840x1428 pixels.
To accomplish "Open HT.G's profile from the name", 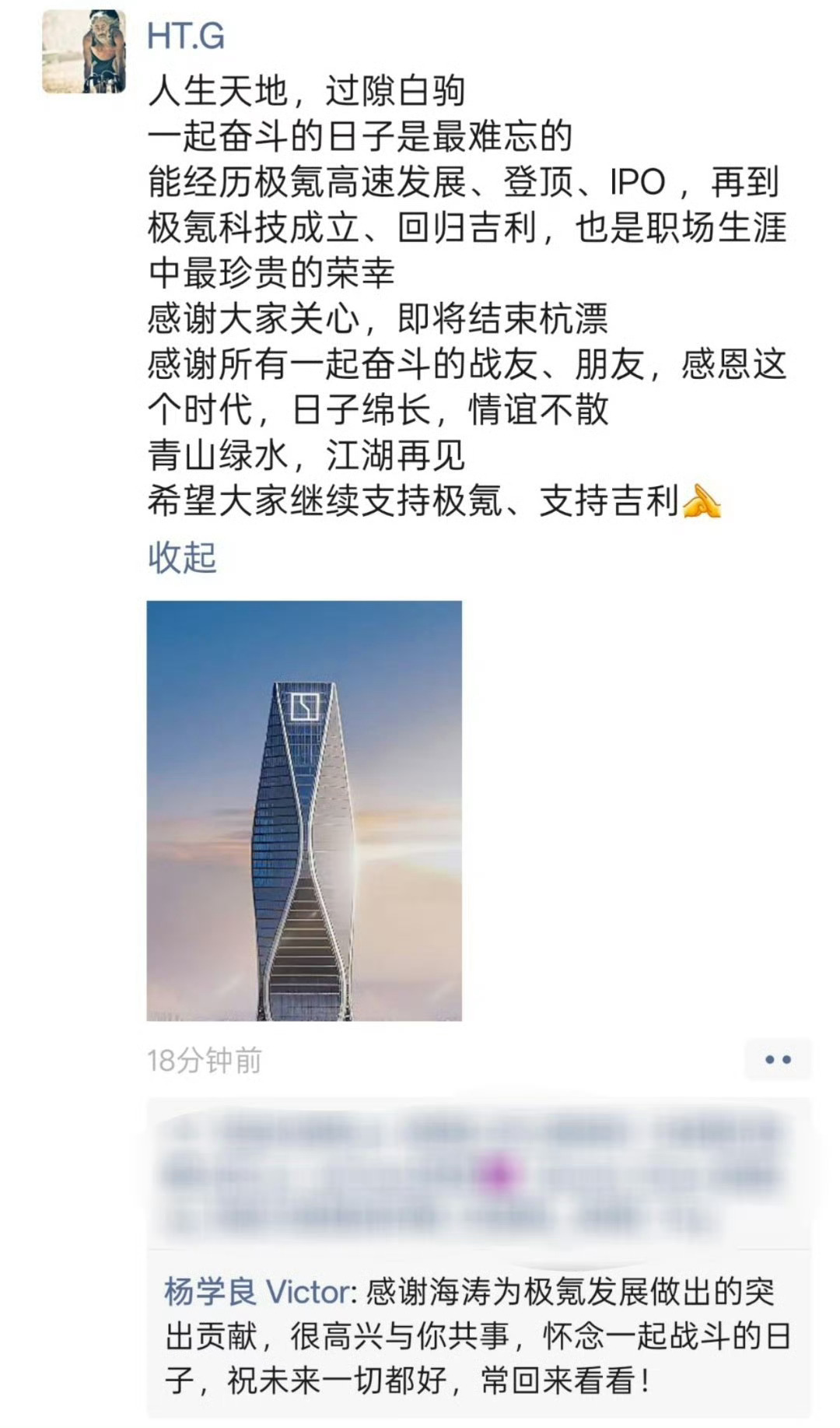I will [x=186, y=37].
